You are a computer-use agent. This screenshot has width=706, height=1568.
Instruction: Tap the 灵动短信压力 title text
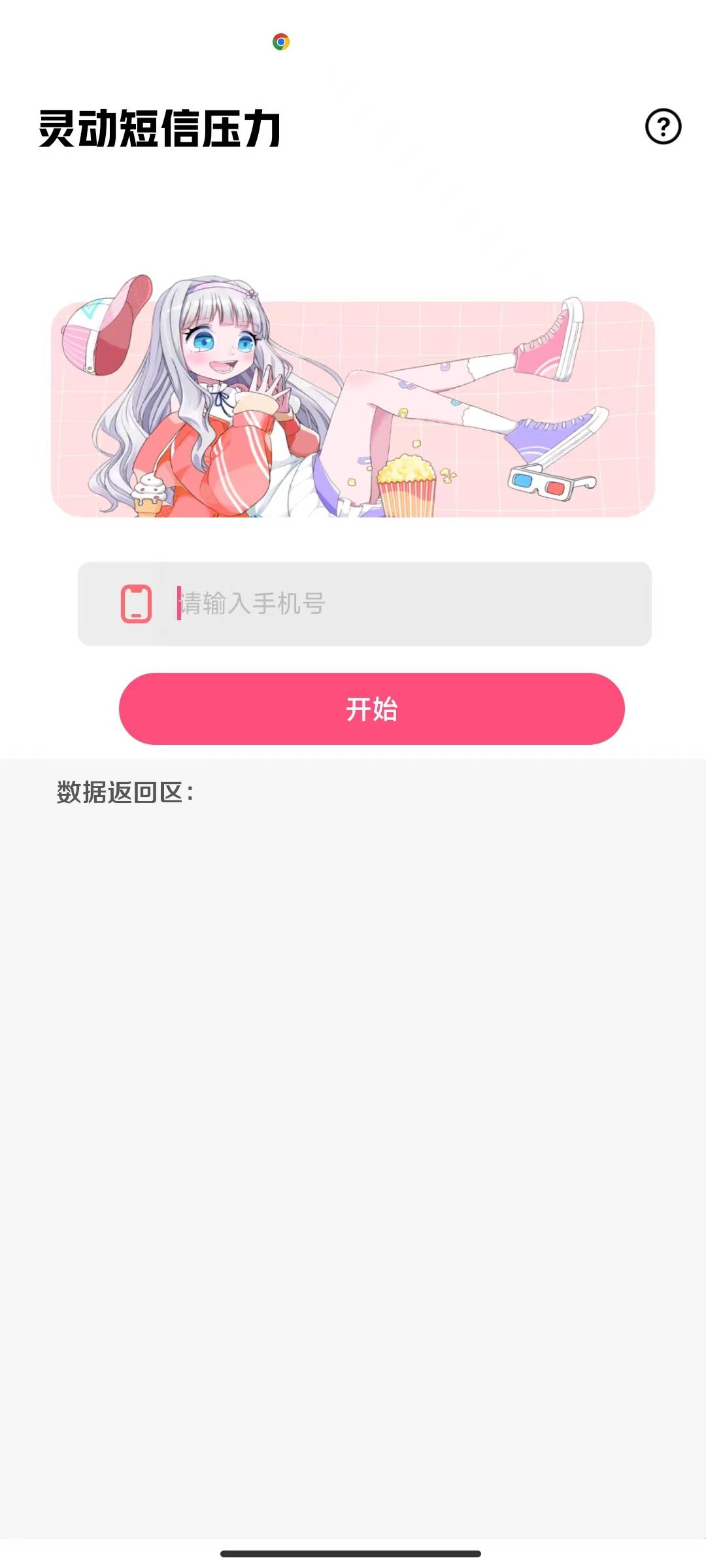pos(160,127)
